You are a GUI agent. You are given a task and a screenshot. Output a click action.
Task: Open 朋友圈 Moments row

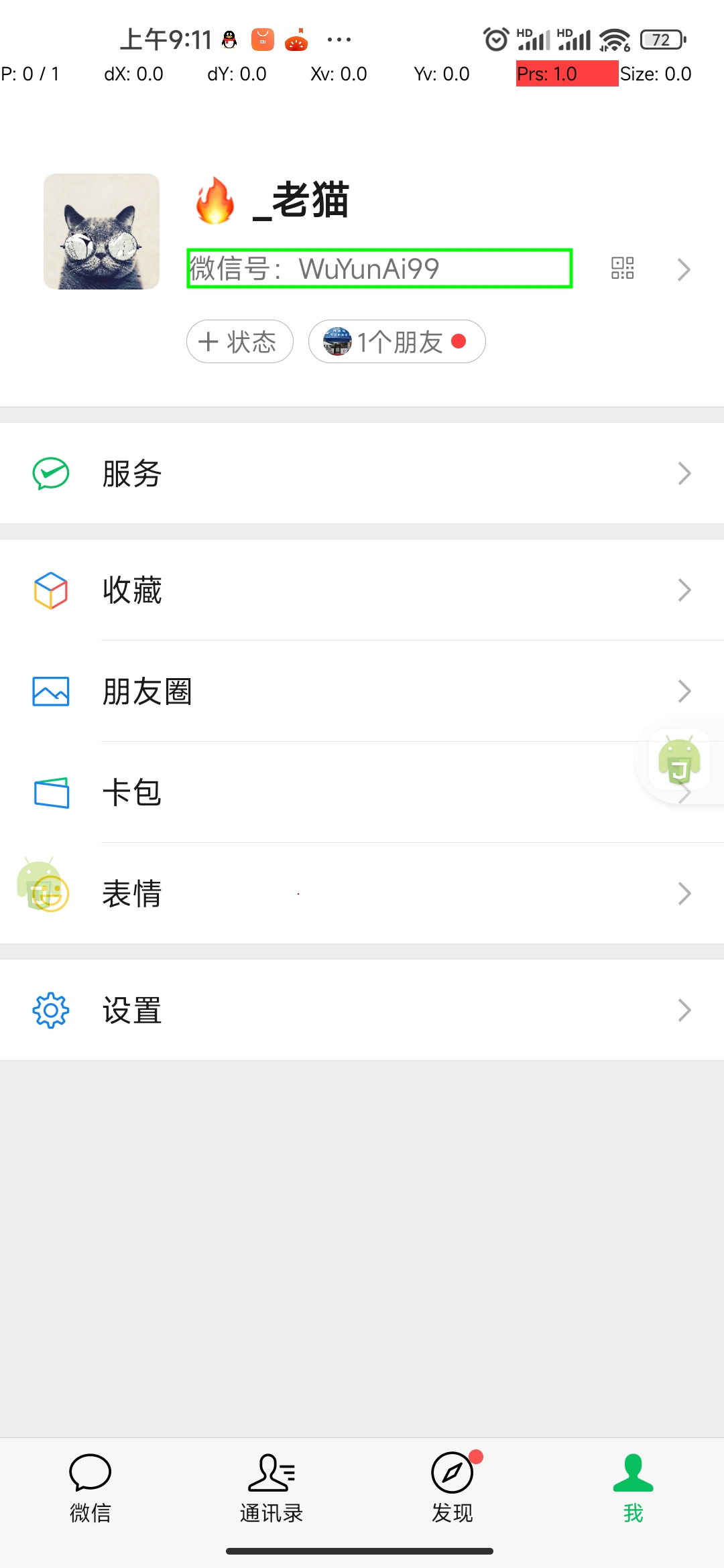pyautogui.click(x=362, y=692)
